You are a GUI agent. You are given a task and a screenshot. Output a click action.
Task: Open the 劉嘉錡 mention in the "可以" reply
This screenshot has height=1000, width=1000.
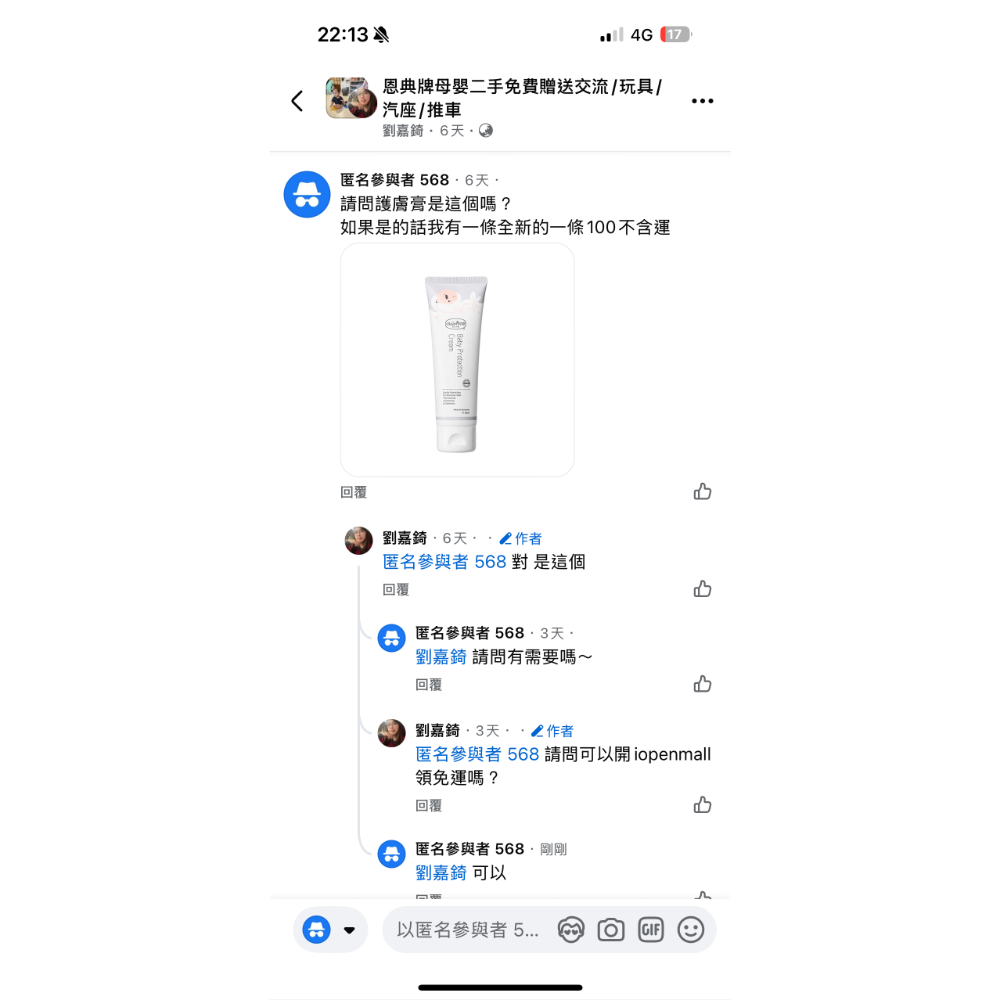[441, 873]
